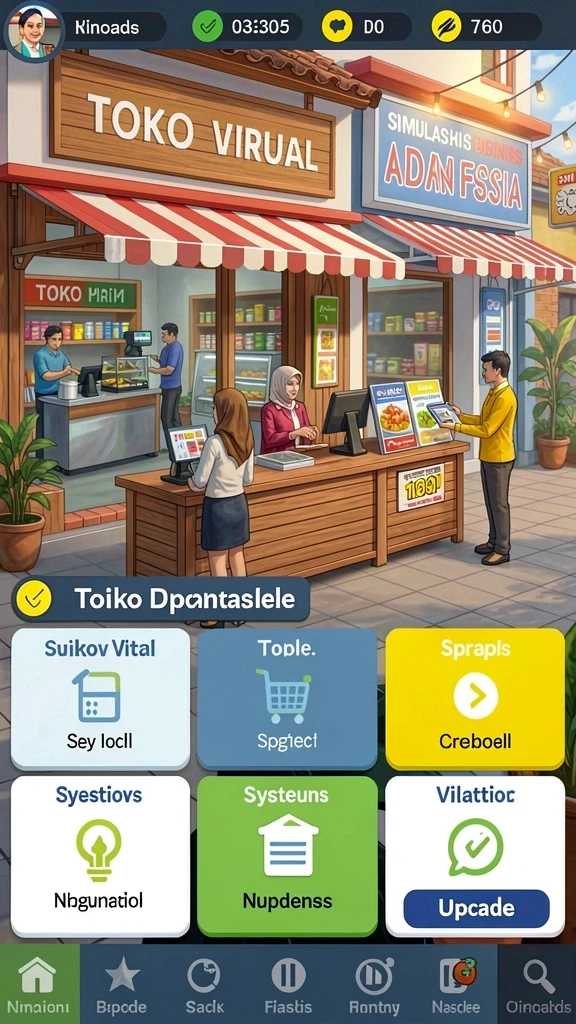576x1024 pixels.
Task: Switch to the Fiastis tab
Action: pos(287,984)
